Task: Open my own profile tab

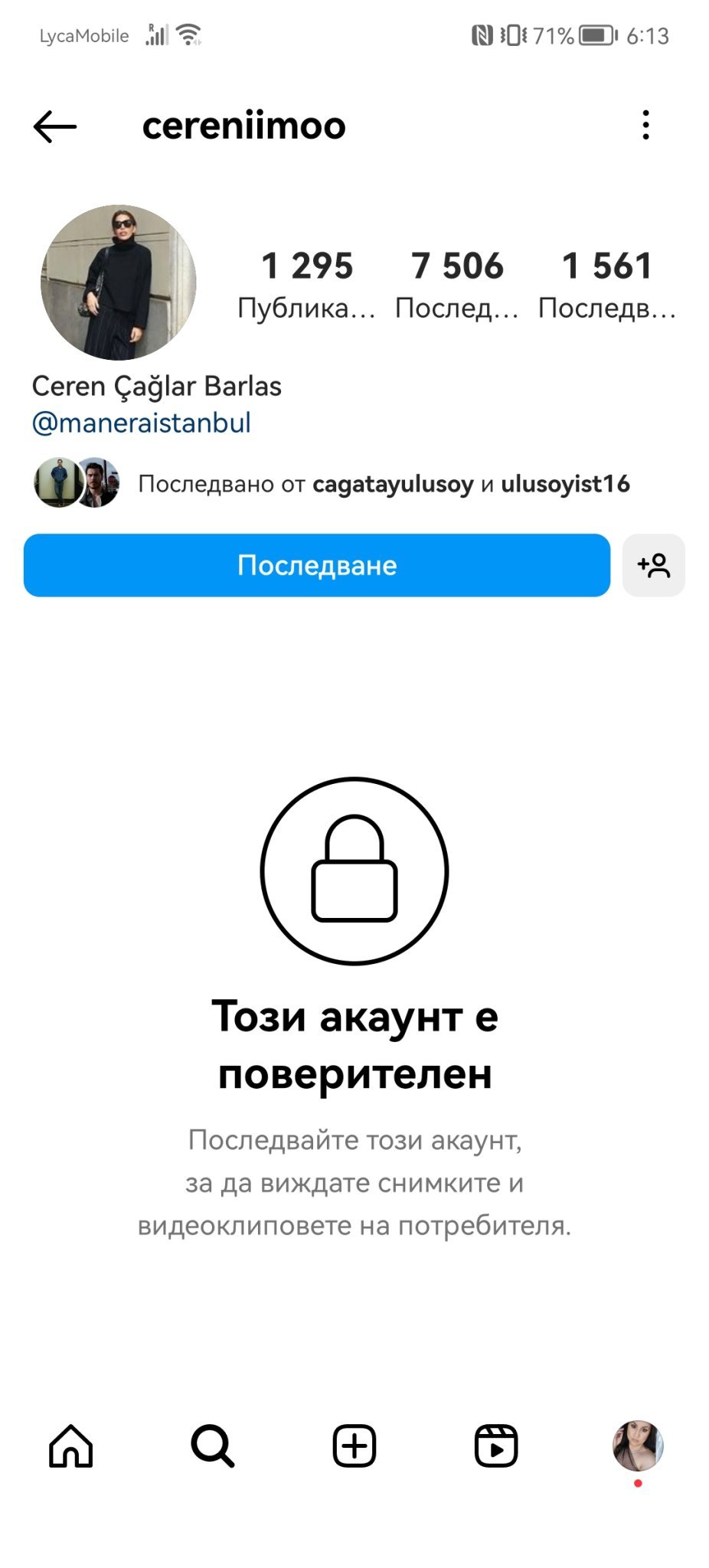Action: pyautogui.click(x=638, y=1446)
